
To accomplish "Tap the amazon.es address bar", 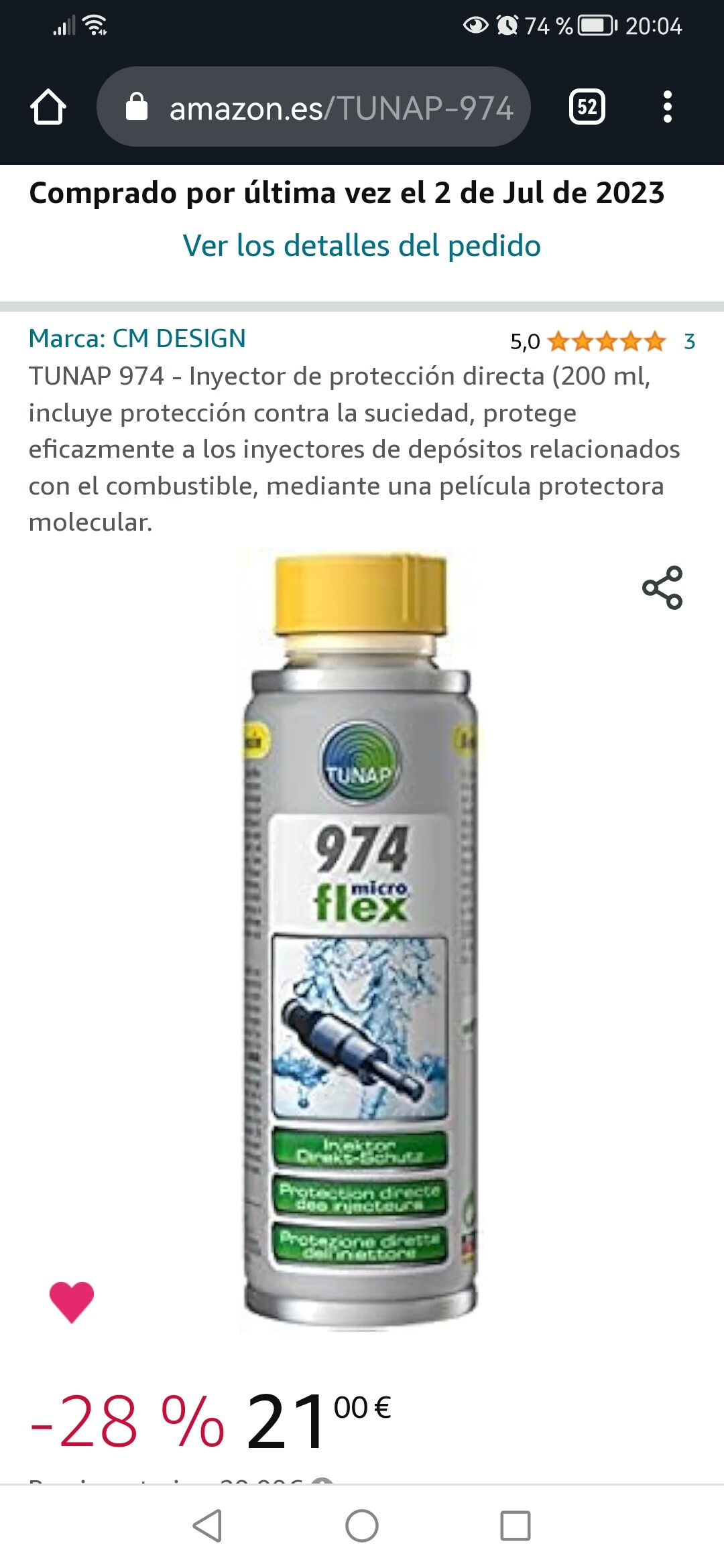I will [x=314, y=107].
